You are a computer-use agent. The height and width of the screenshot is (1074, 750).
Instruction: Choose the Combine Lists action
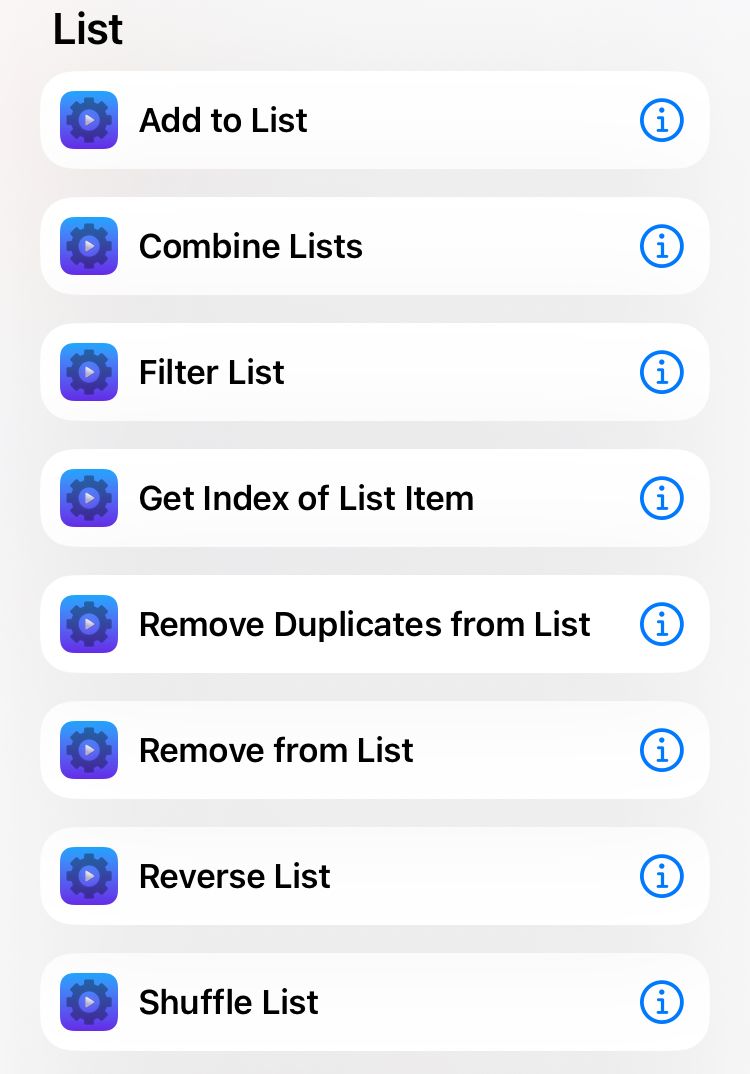tap(250, 246)
